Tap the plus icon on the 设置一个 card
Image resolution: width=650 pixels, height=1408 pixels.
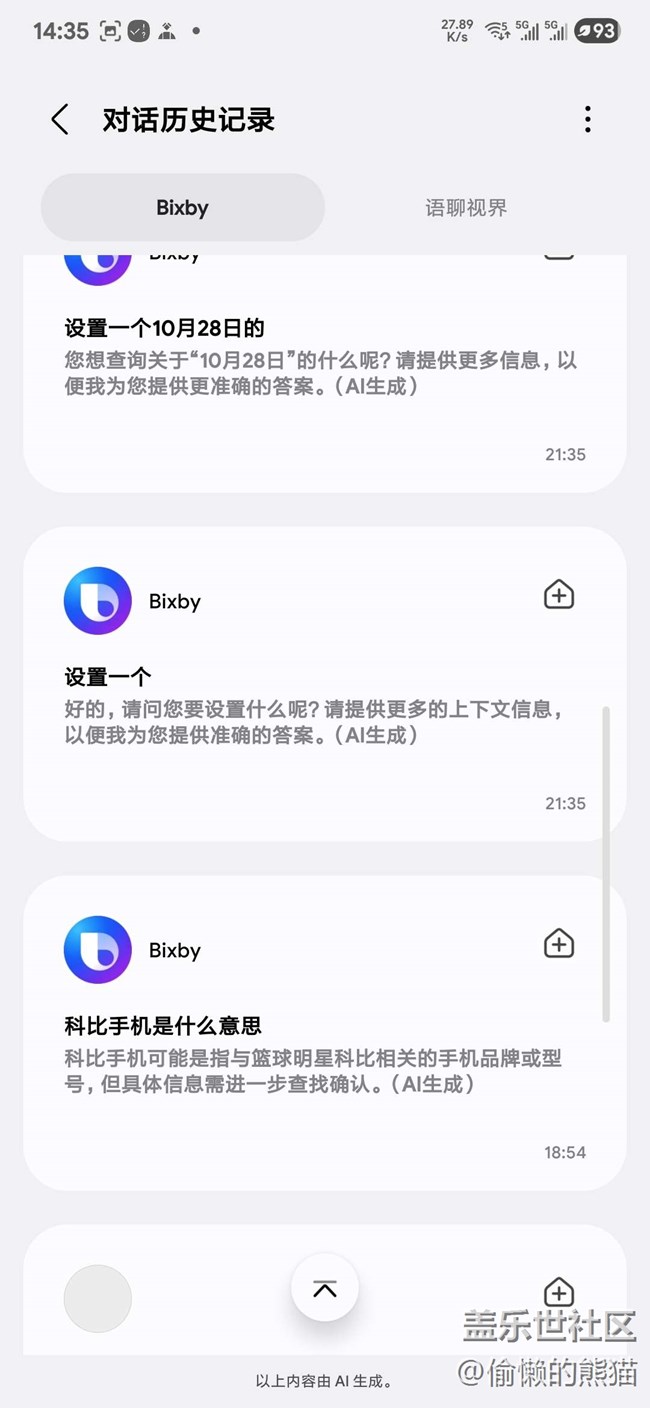pos(559,595)
